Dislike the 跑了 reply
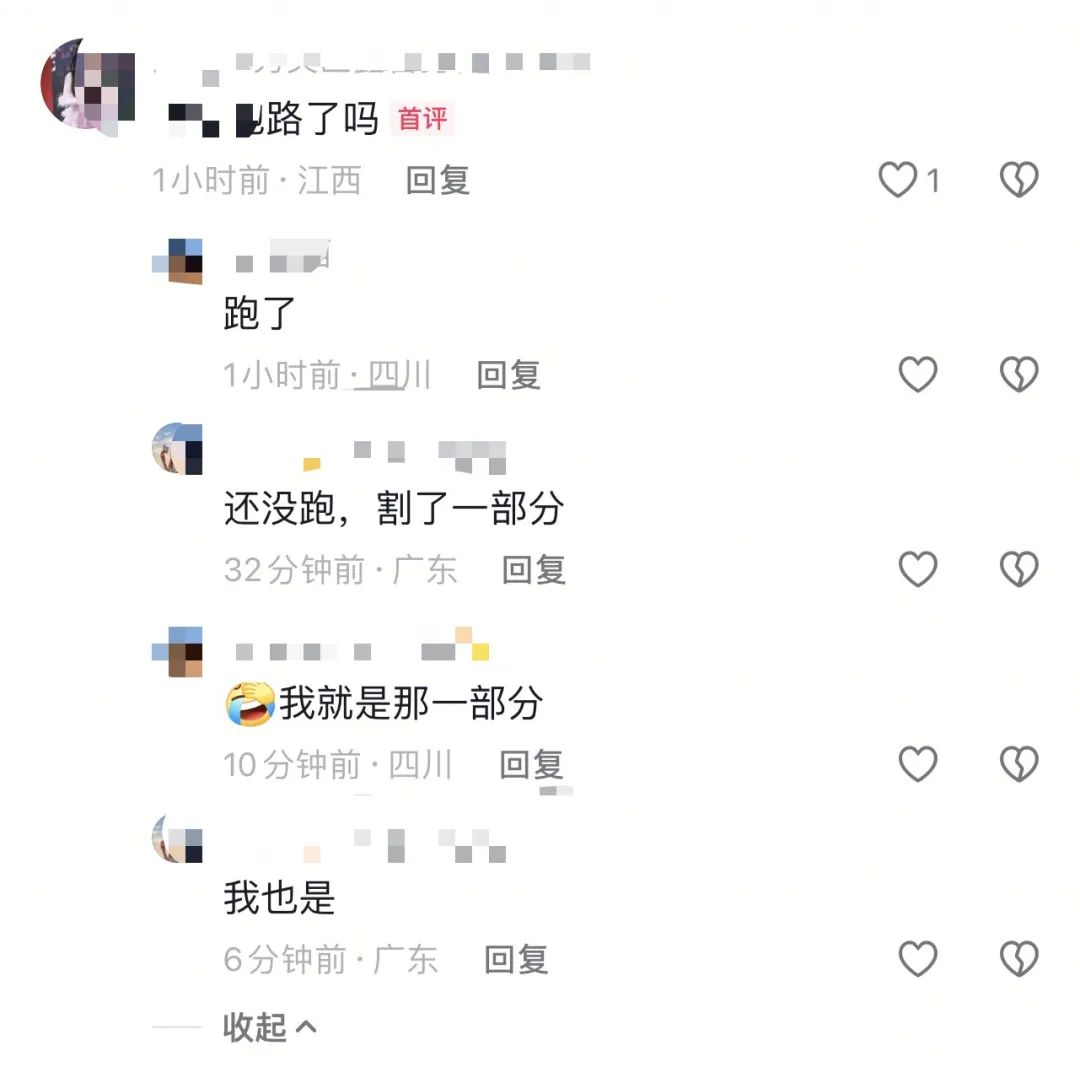 pos(1019,375)
